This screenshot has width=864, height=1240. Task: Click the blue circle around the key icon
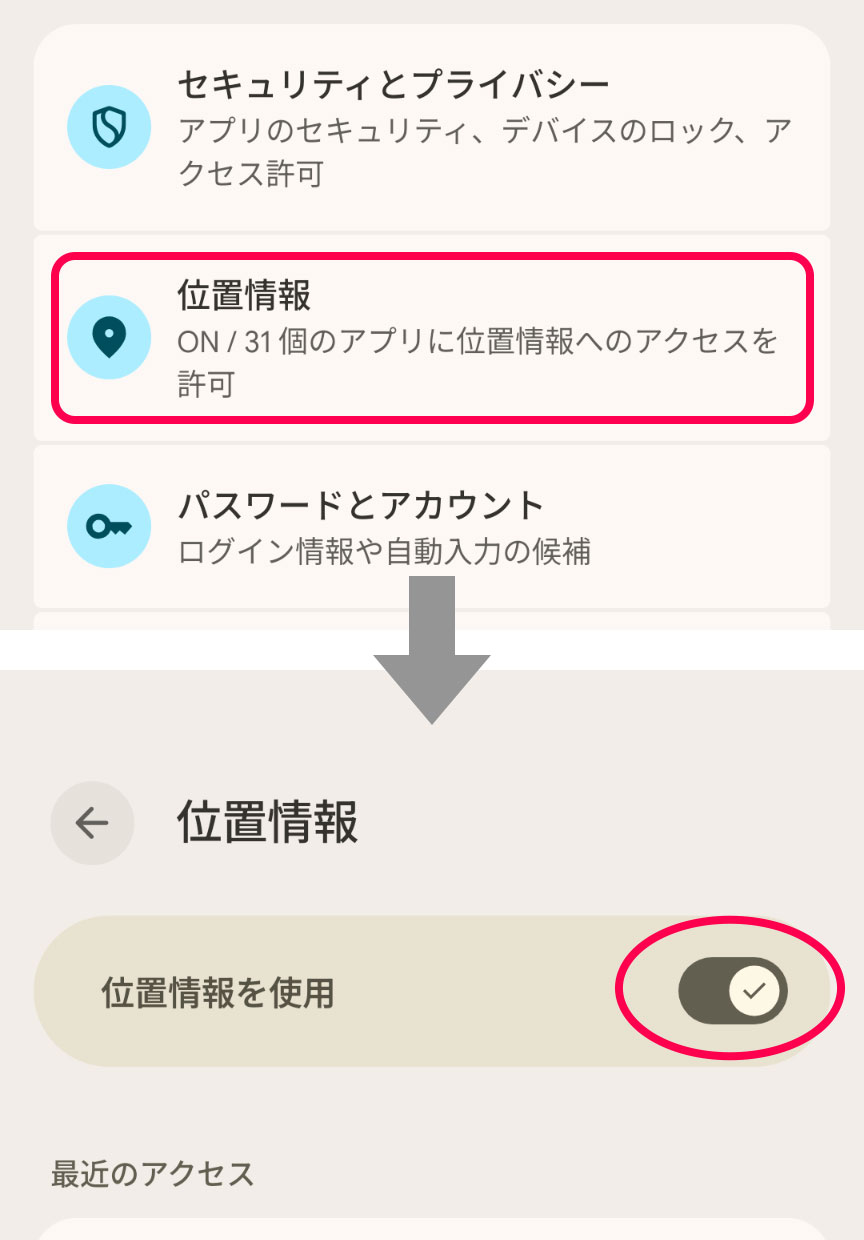[x=109, y=527]
